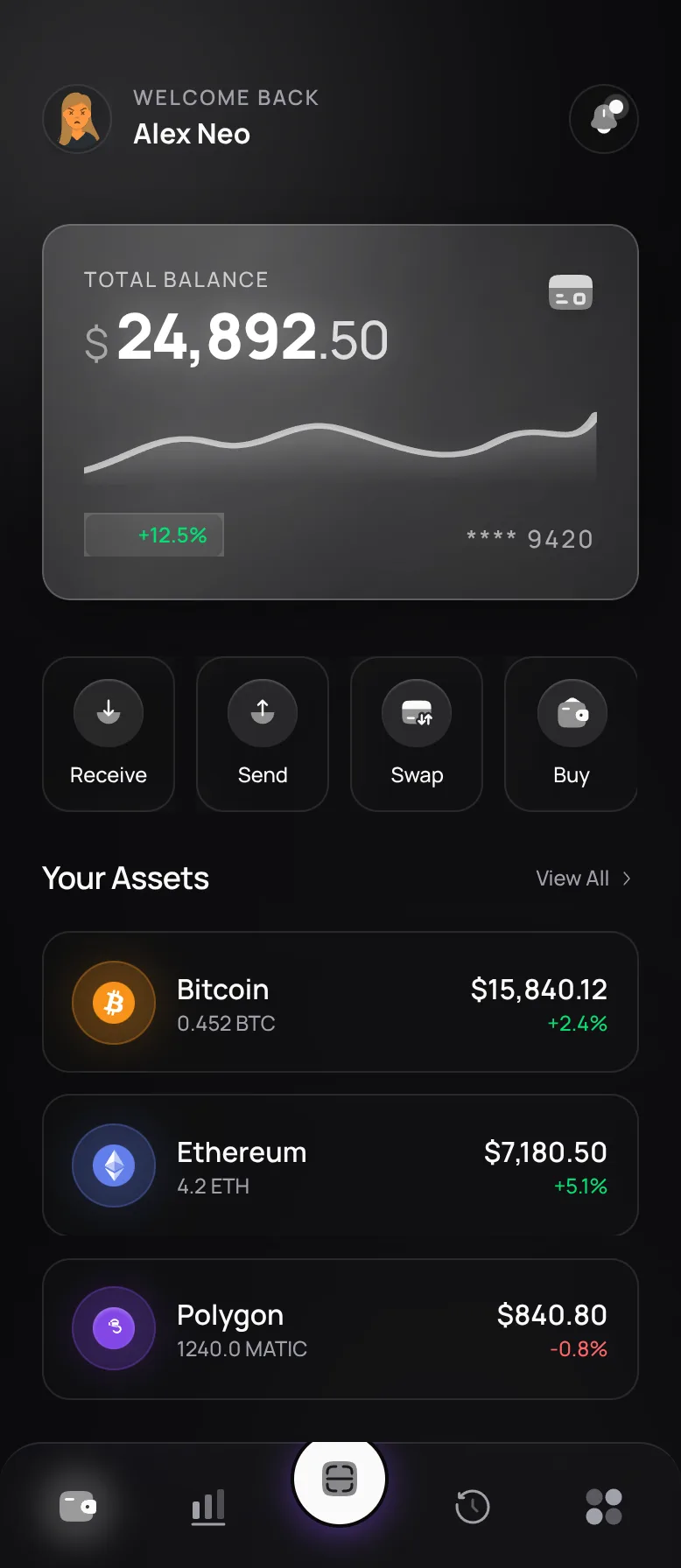
Task: View All assets
Action: [x=583, y=878]
